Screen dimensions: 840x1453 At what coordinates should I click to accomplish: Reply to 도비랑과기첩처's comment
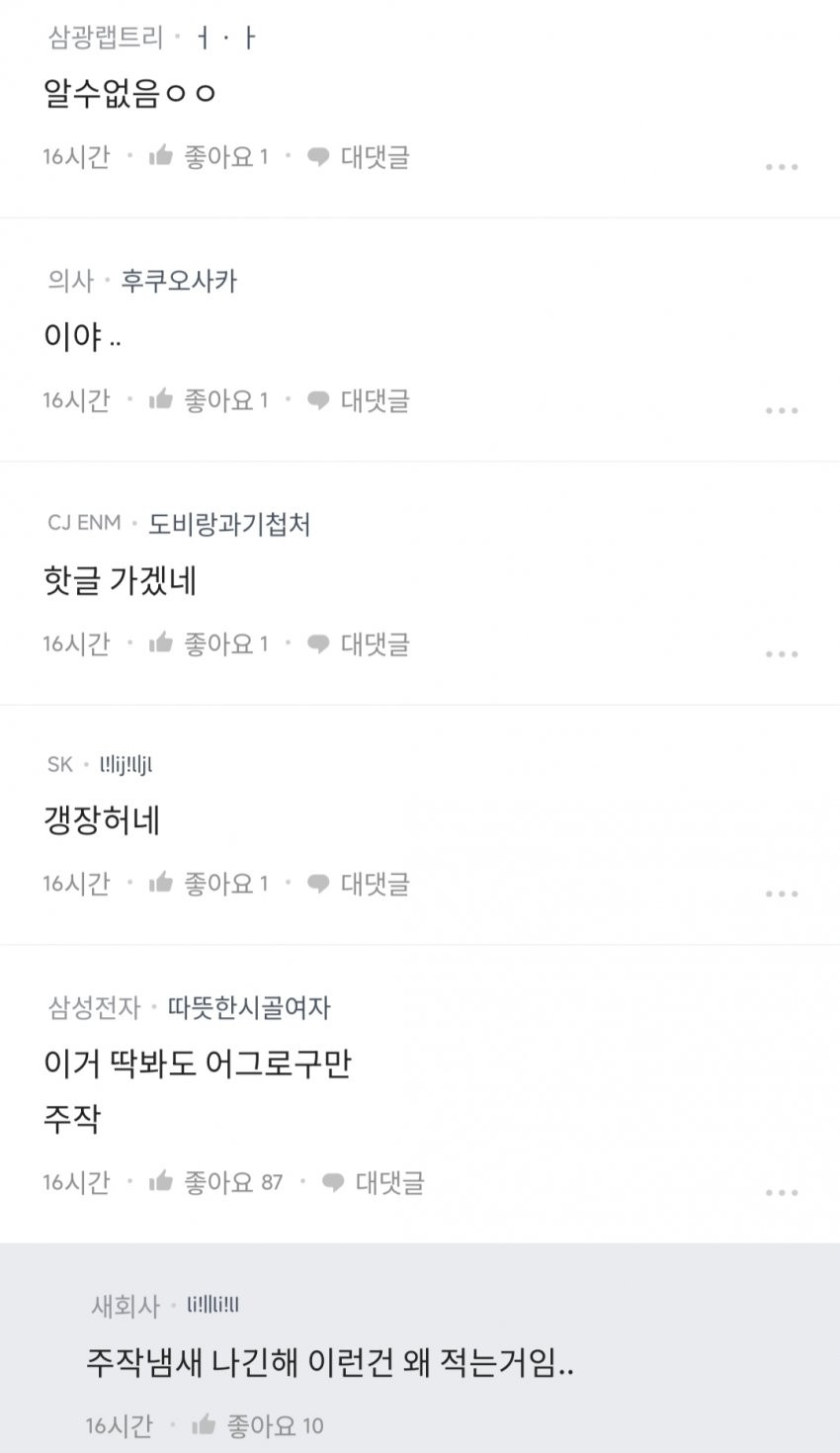[359, 643]
